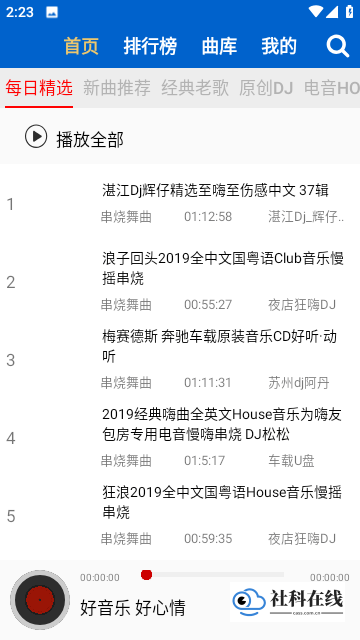The width and height of the screenshot is (360, 640).
Task: Switch to 新曲推荐 category
Action: click(x=117, y=88)
